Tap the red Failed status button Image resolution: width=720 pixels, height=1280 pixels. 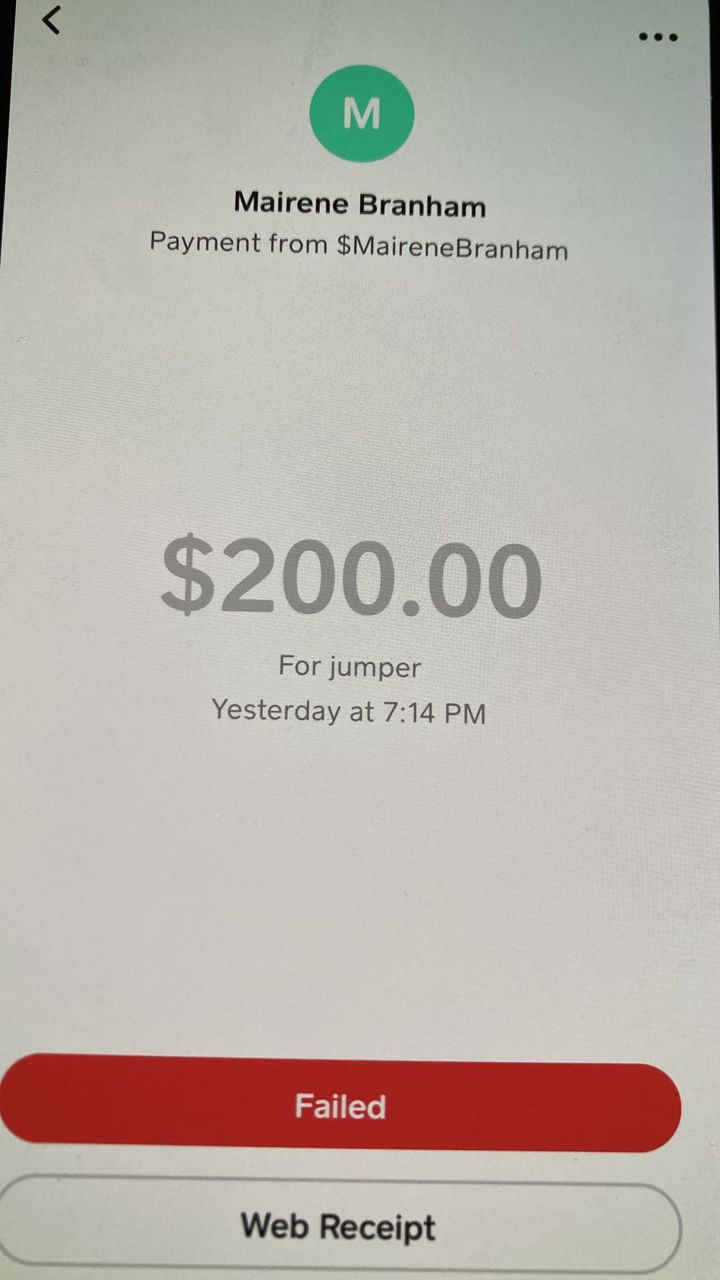pos(340,1106)
